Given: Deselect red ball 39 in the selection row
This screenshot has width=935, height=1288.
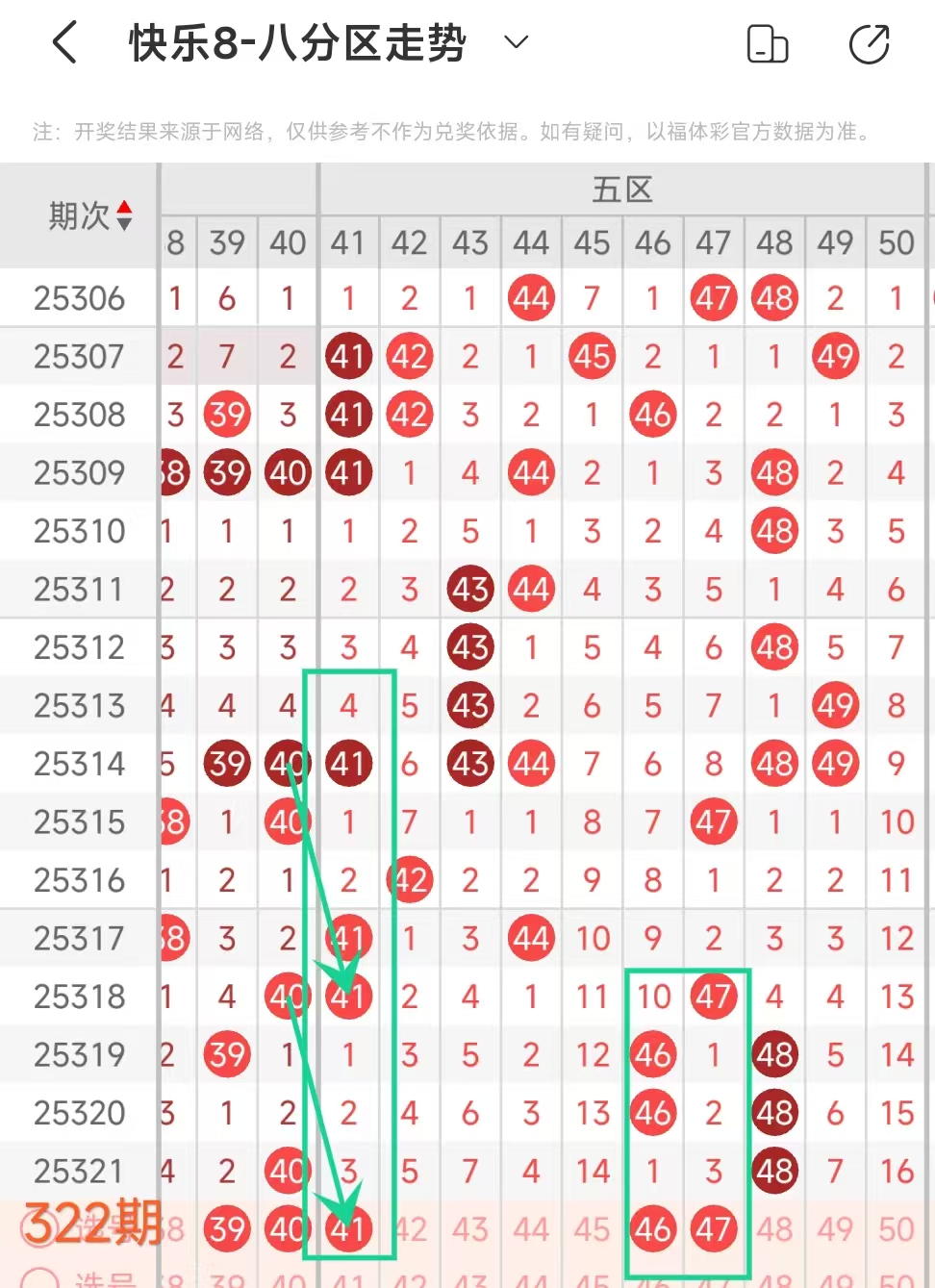Looking at the screenshot, I should point(227,1229).
